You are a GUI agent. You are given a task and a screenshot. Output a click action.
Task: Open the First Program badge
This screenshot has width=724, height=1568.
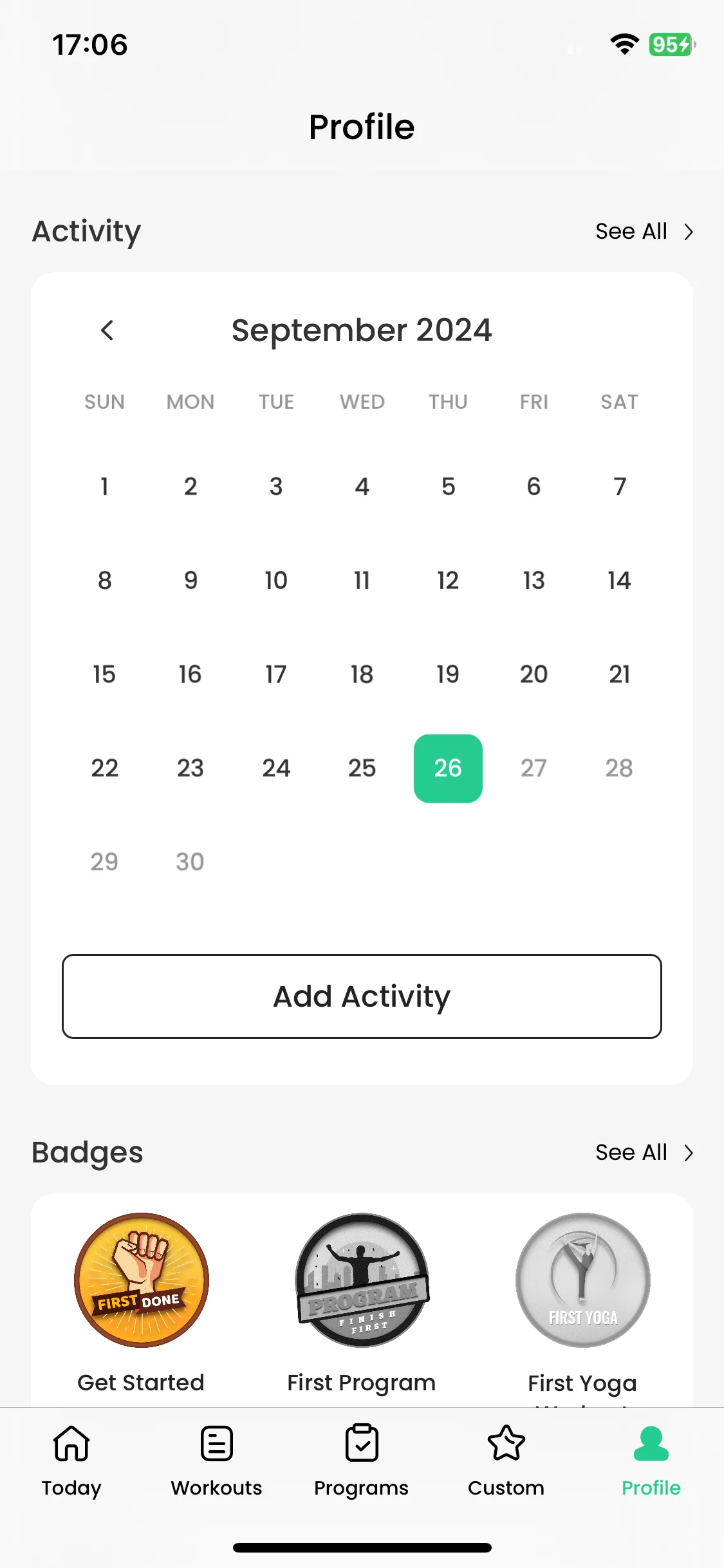[362, 1281]
